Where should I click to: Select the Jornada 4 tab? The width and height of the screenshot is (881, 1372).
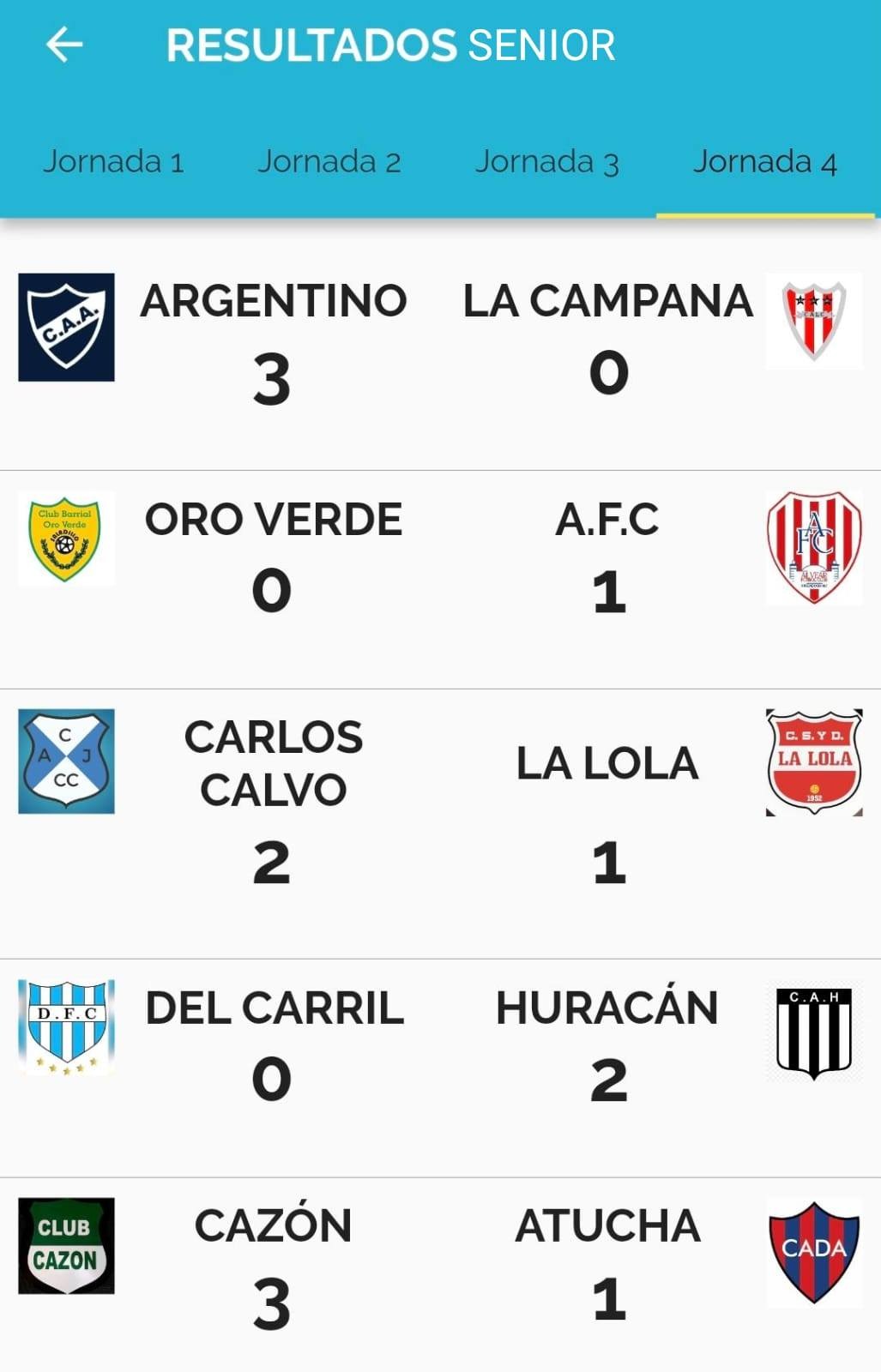point(764,161)
